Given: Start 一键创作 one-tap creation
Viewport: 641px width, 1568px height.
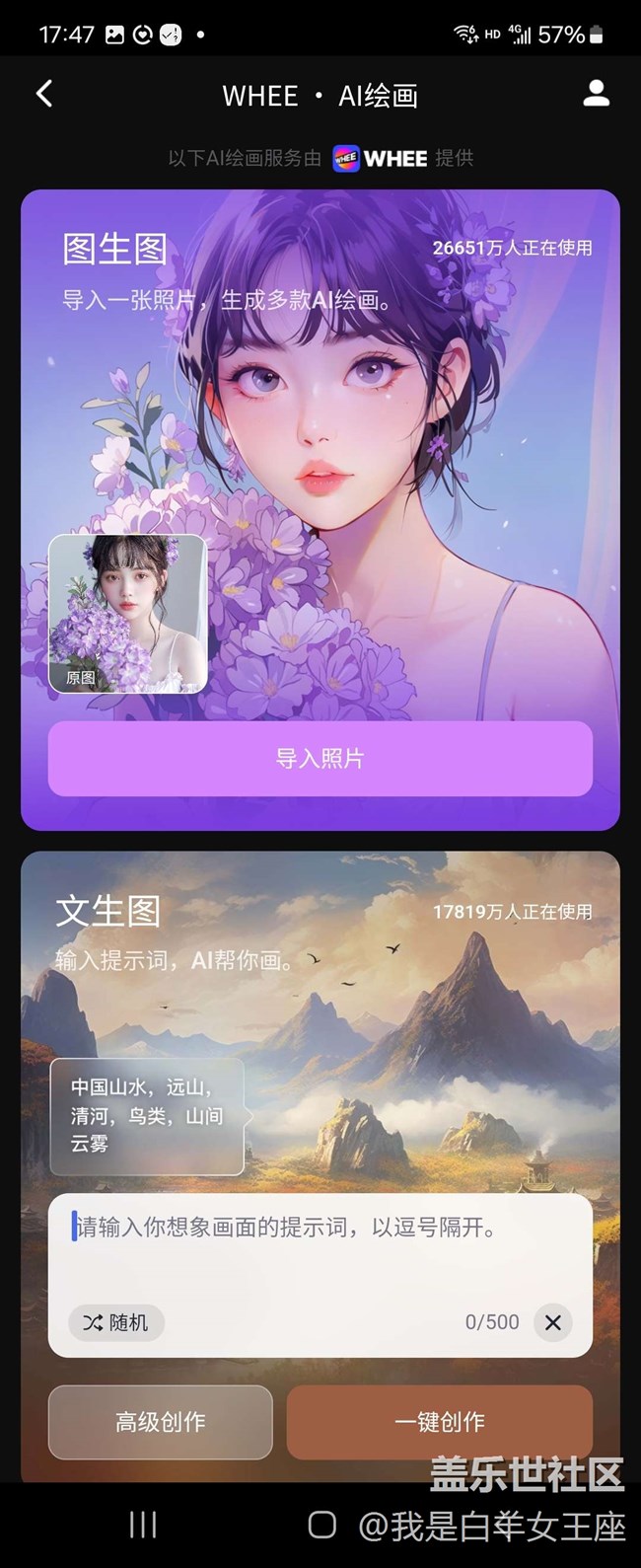Looking at the screenshot, I should pyautogui.click(x=439, y=1422).
